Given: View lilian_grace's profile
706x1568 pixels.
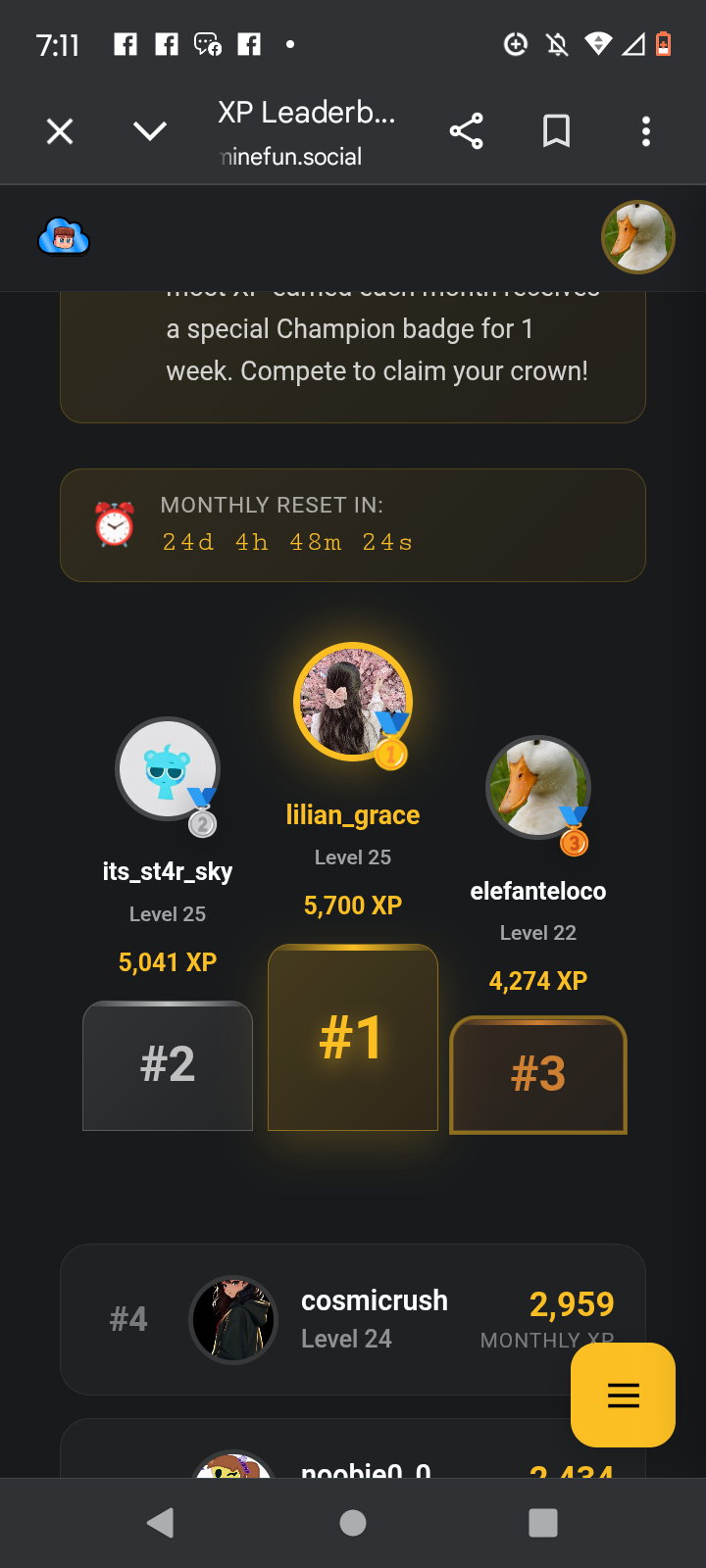Looking at the screenshot, I should click(x=353, y=703).
